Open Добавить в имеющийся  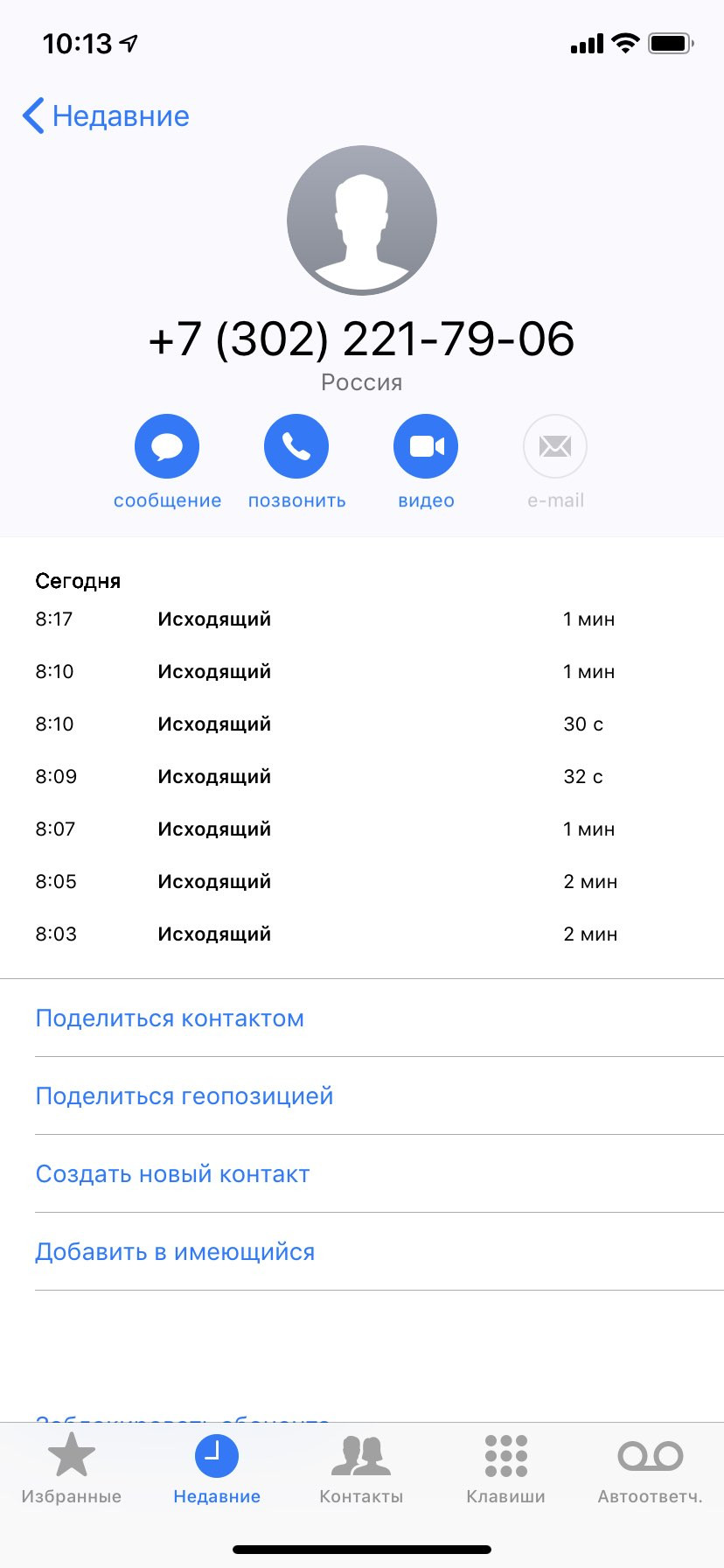362,1252
